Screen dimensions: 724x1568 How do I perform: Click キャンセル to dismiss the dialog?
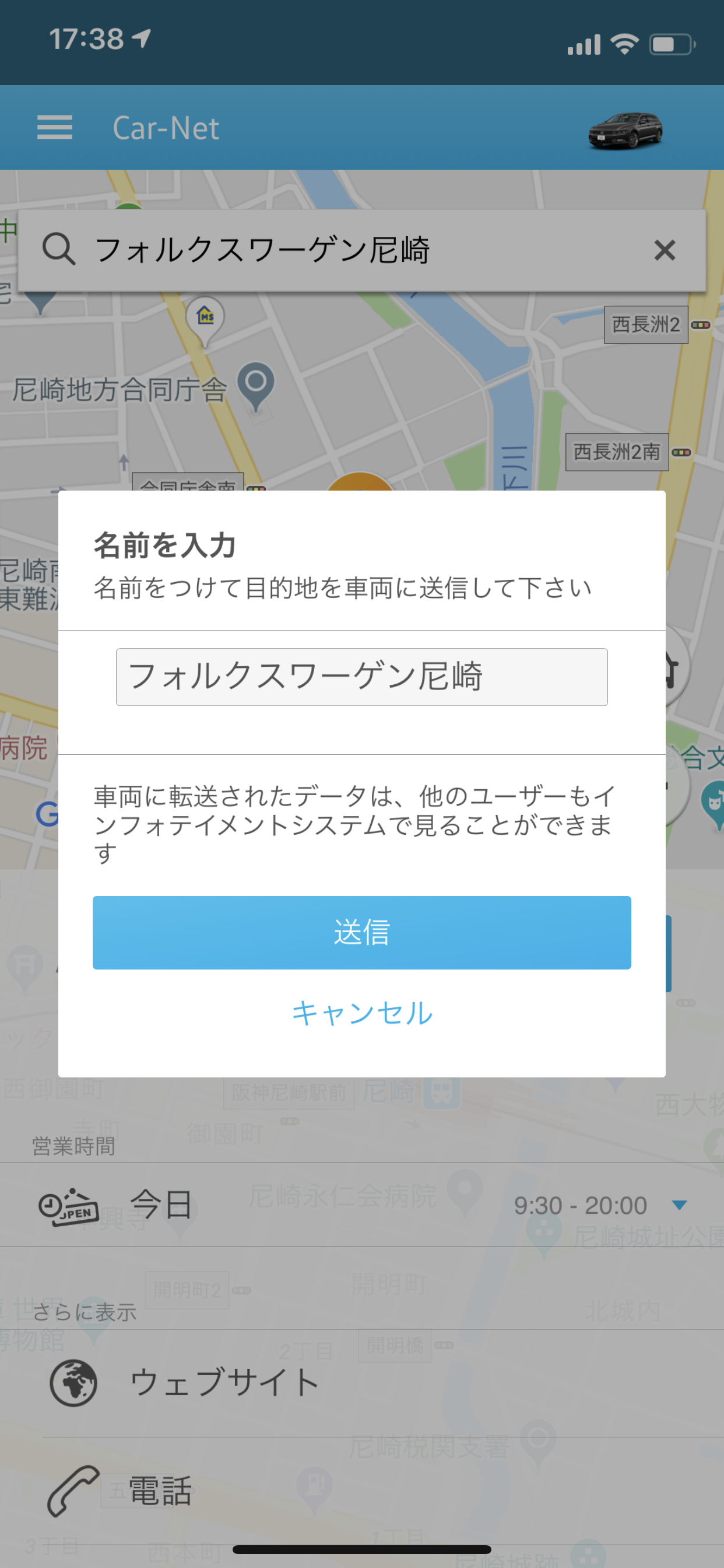[x=361, y=1013]
